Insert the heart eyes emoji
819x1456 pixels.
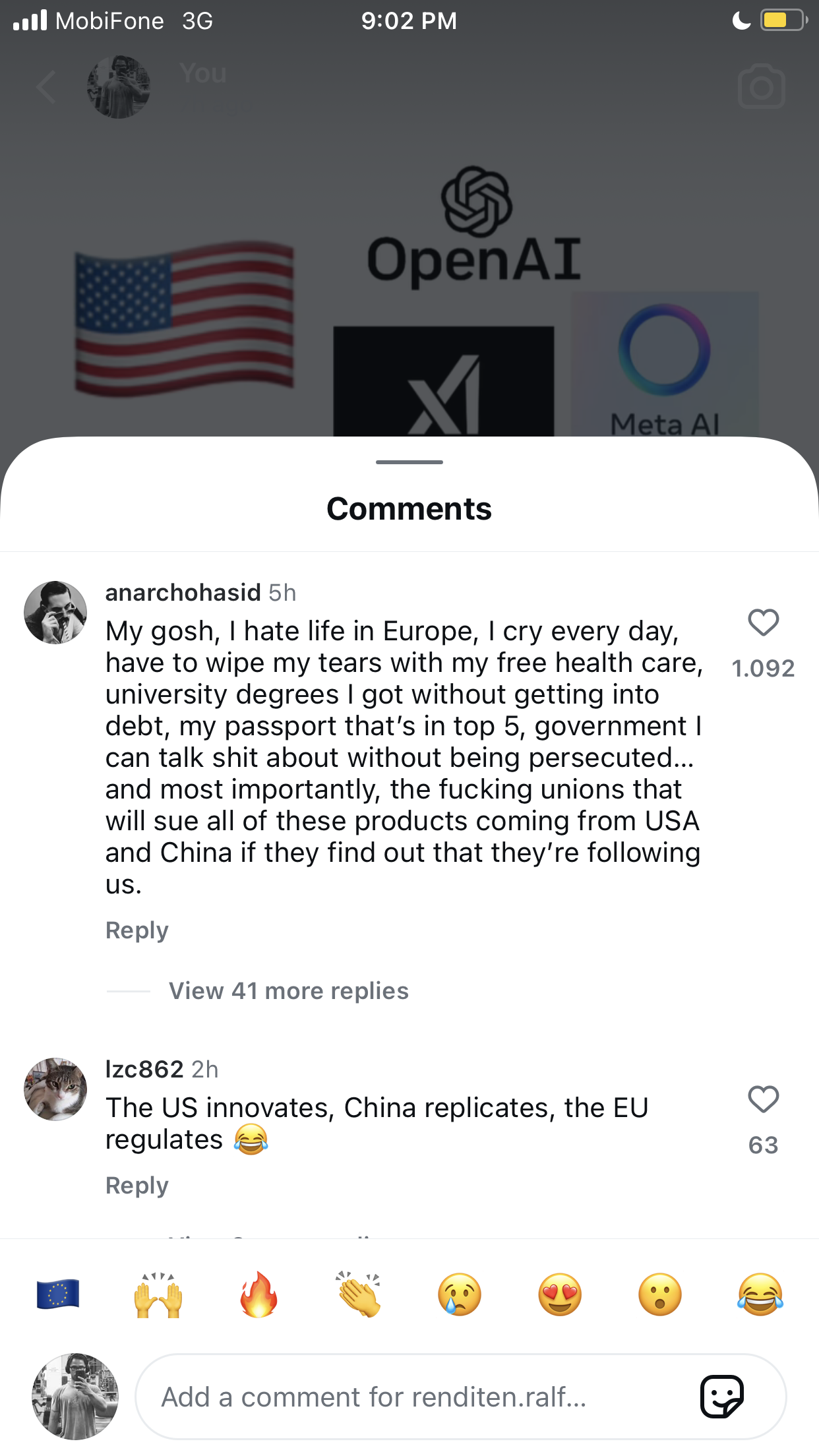click(560, 1294)
